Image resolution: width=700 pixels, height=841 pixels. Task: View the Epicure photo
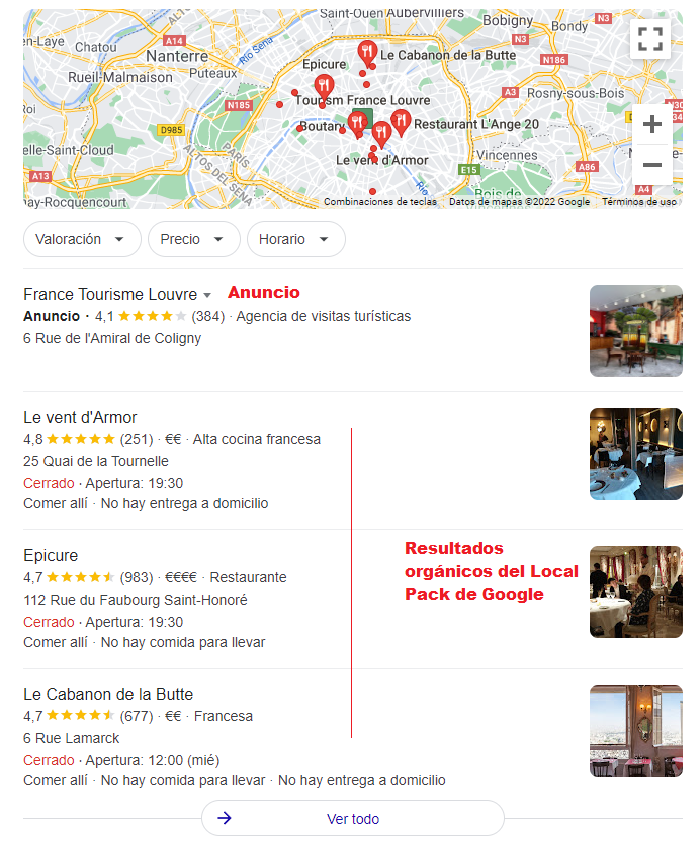coord(636,592)
